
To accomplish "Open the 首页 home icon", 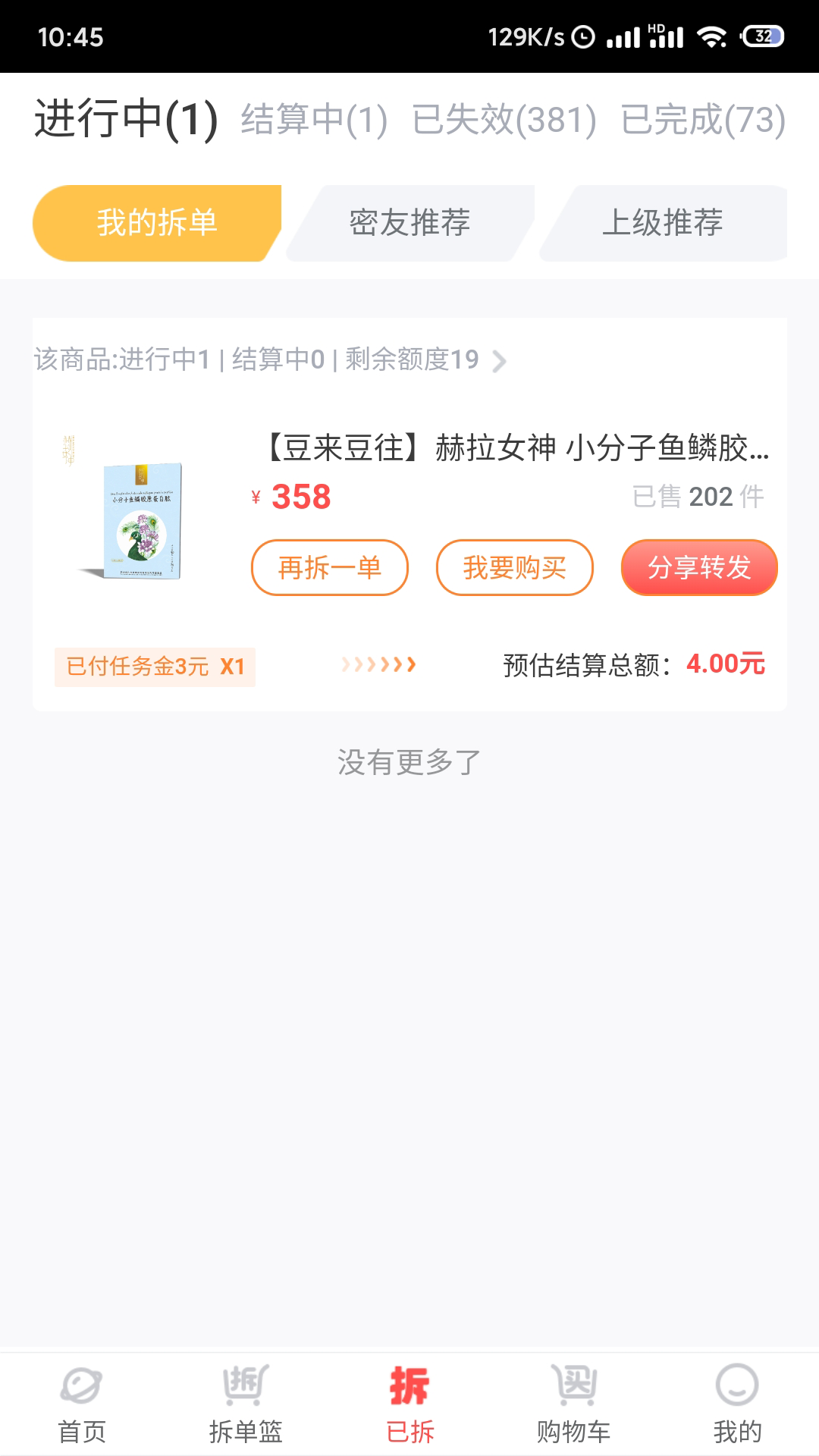I will [x=81, y=1407].
